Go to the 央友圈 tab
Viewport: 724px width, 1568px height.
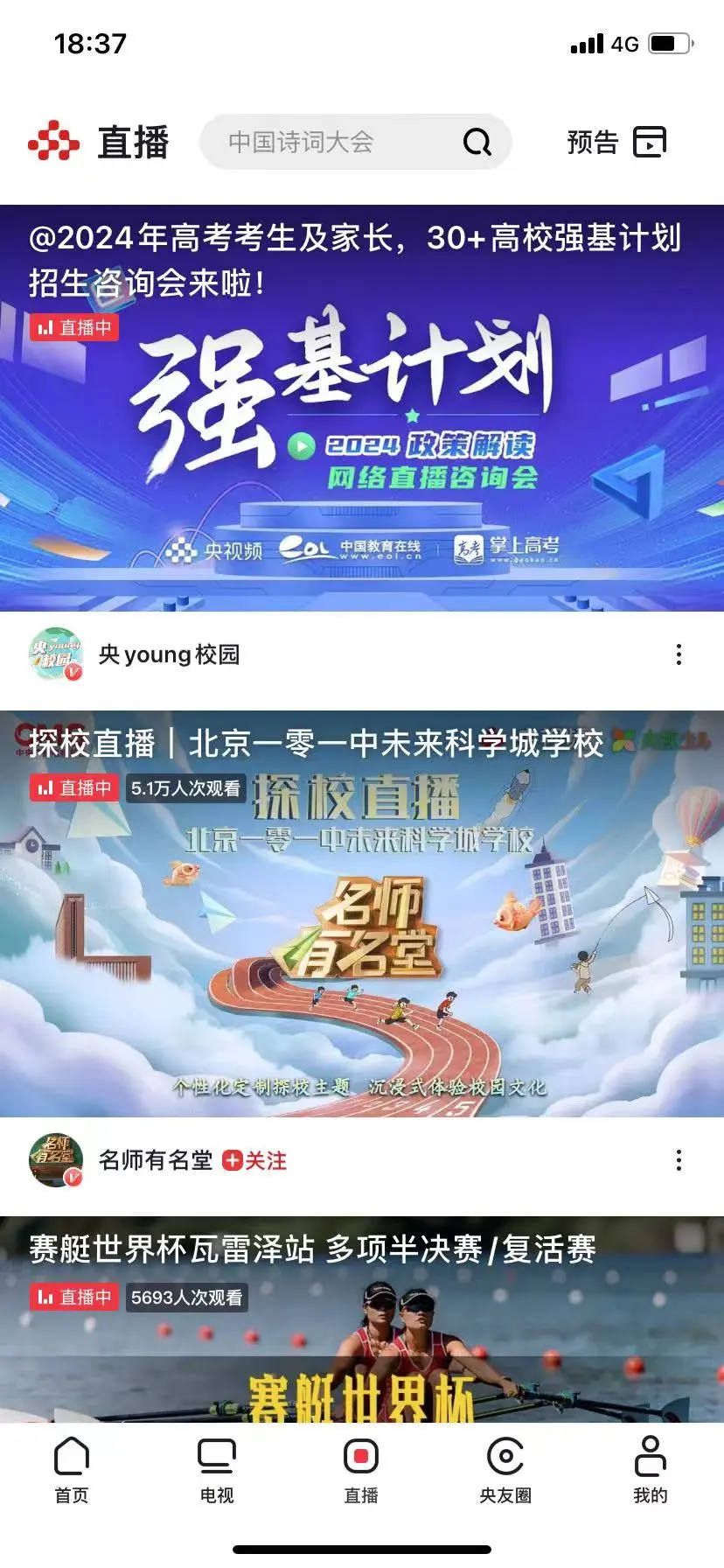click(505, 1472)
